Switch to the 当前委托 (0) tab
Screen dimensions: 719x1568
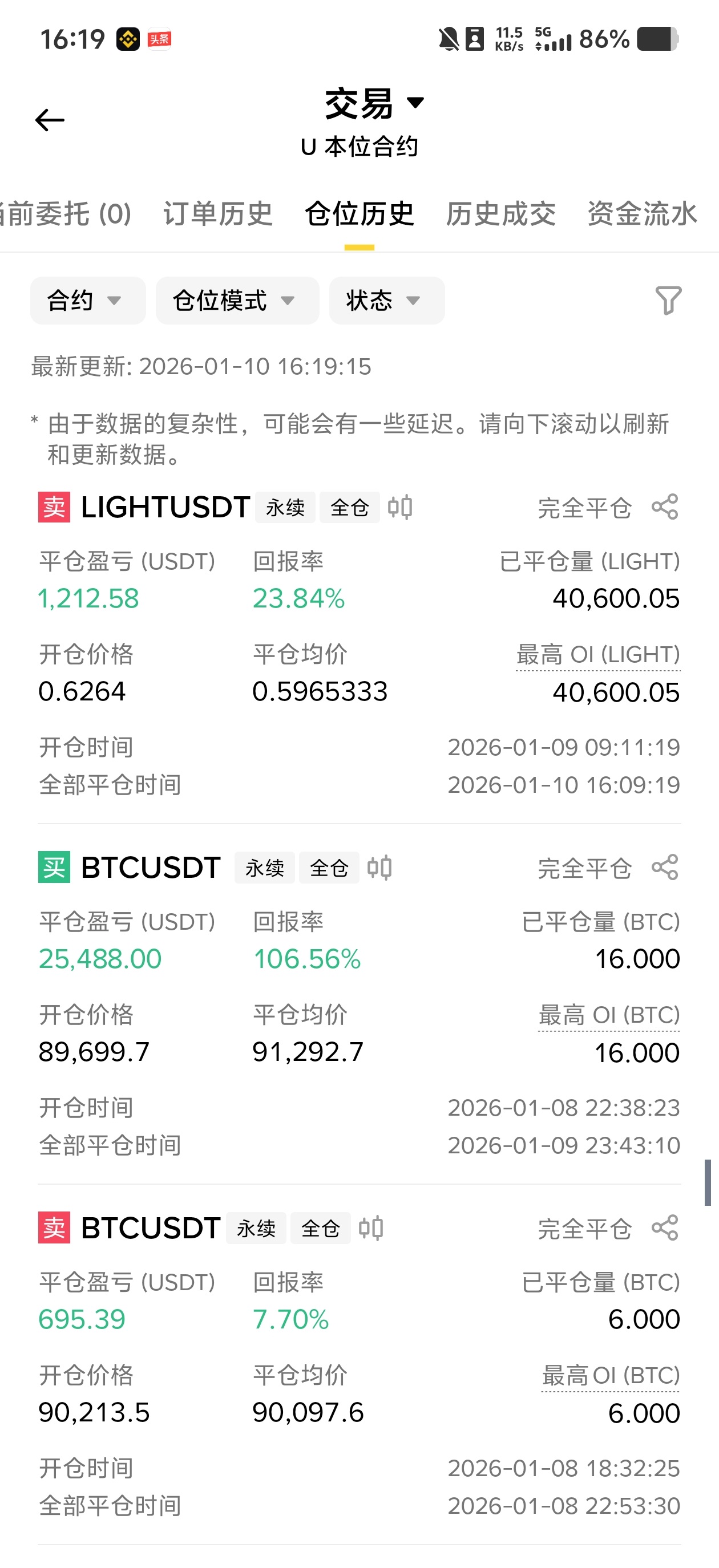(64, 214)
